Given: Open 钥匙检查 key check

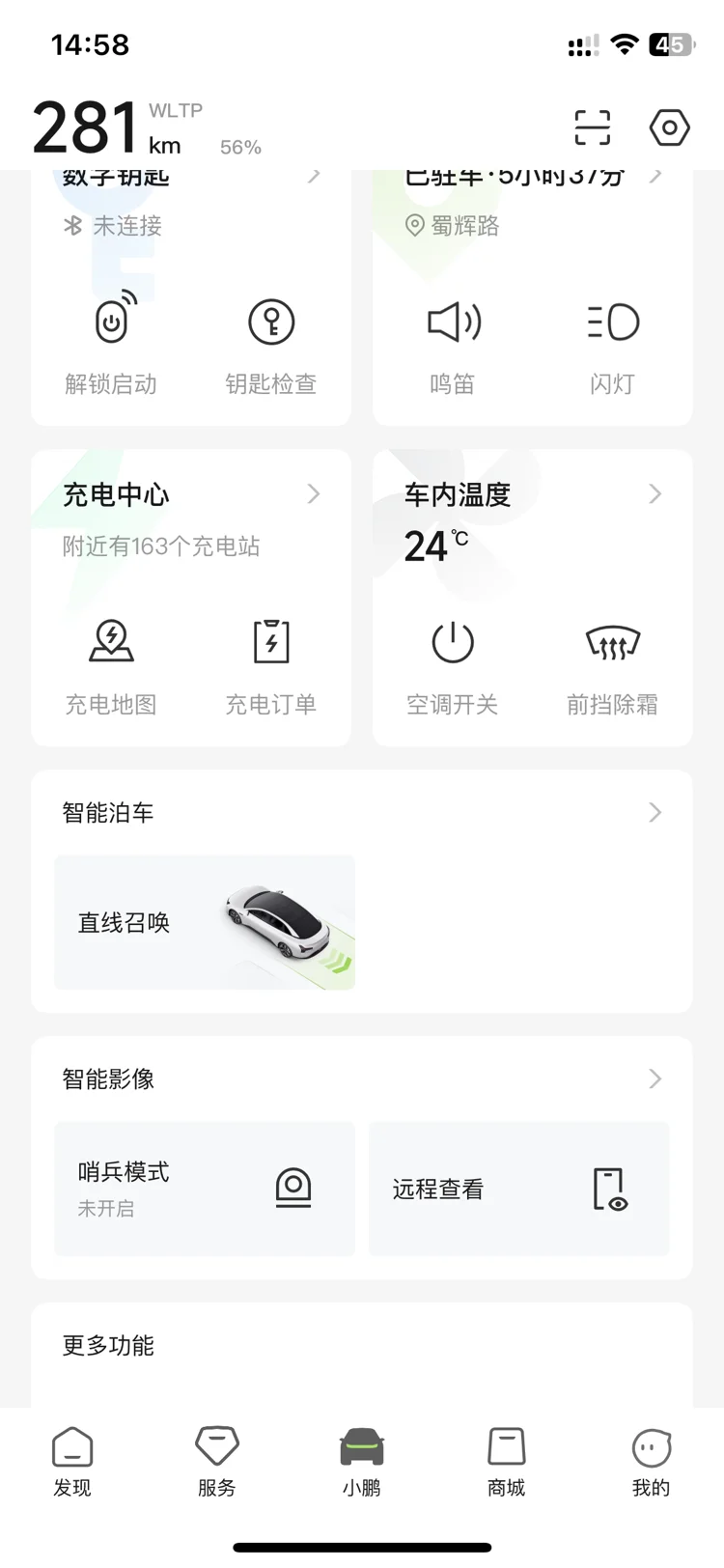Looking at the screenshot, I should coord(271,343).
